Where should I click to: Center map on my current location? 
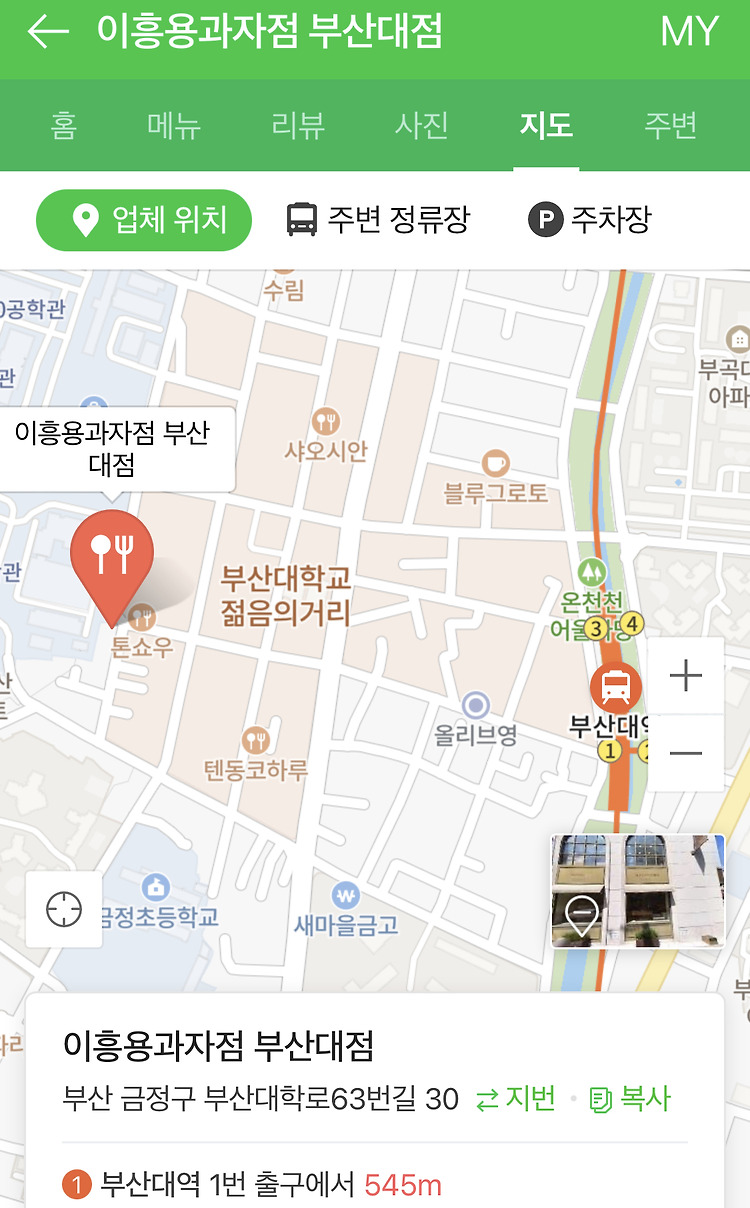click(x=64, y=910)
